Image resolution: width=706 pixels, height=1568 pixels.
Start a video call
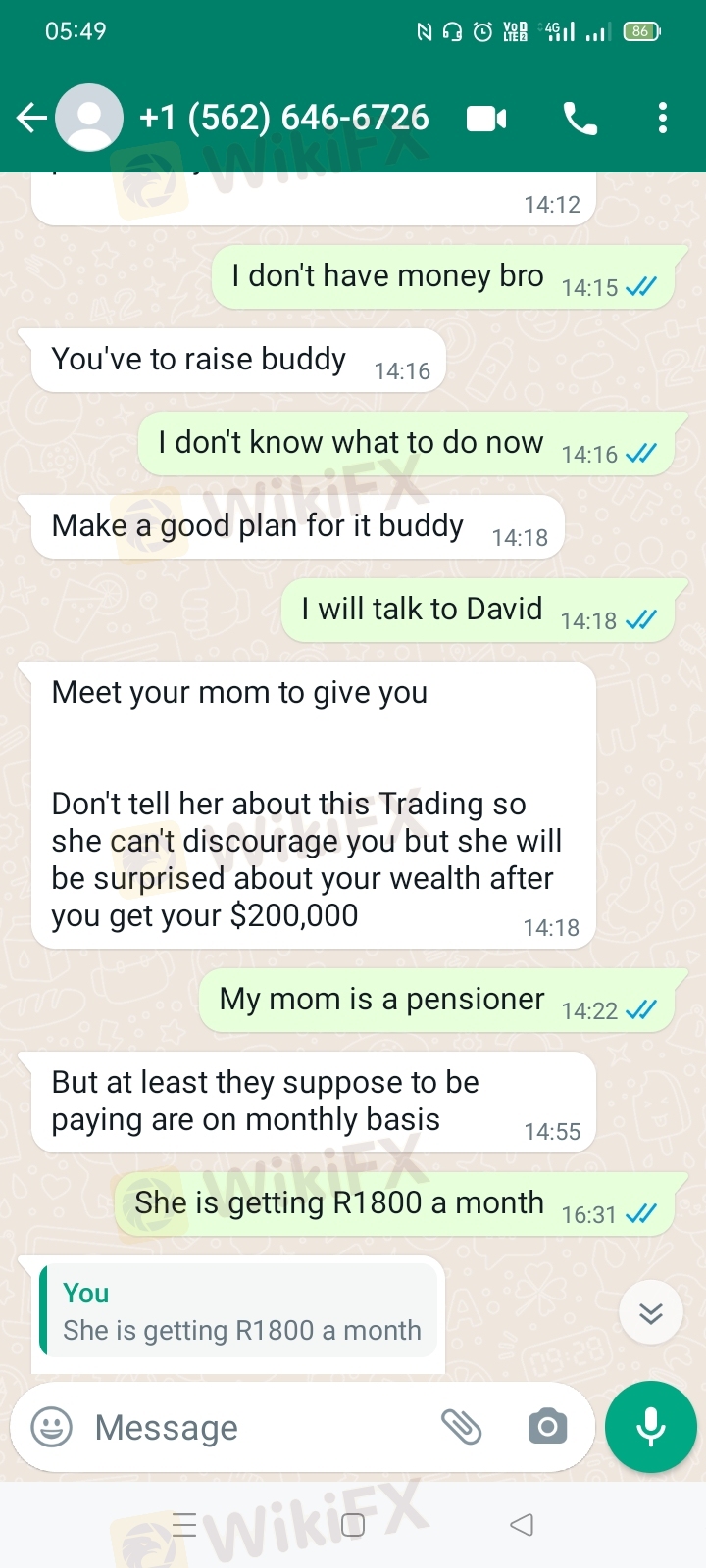[486, 119]
